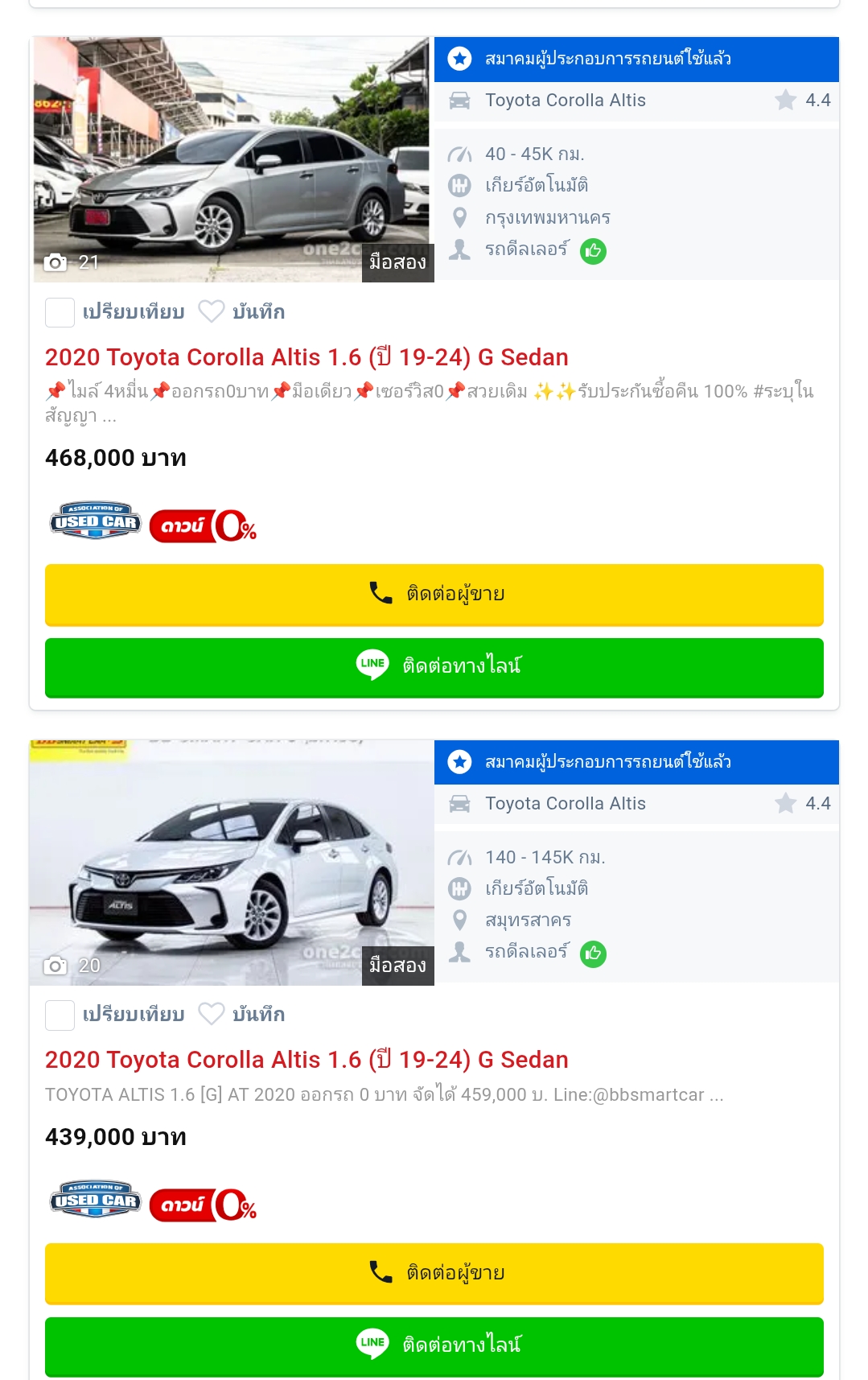Open the listing title priced 468,000 baht
Viewport: 868px width, 1380px height.
[x=306, y=357]
